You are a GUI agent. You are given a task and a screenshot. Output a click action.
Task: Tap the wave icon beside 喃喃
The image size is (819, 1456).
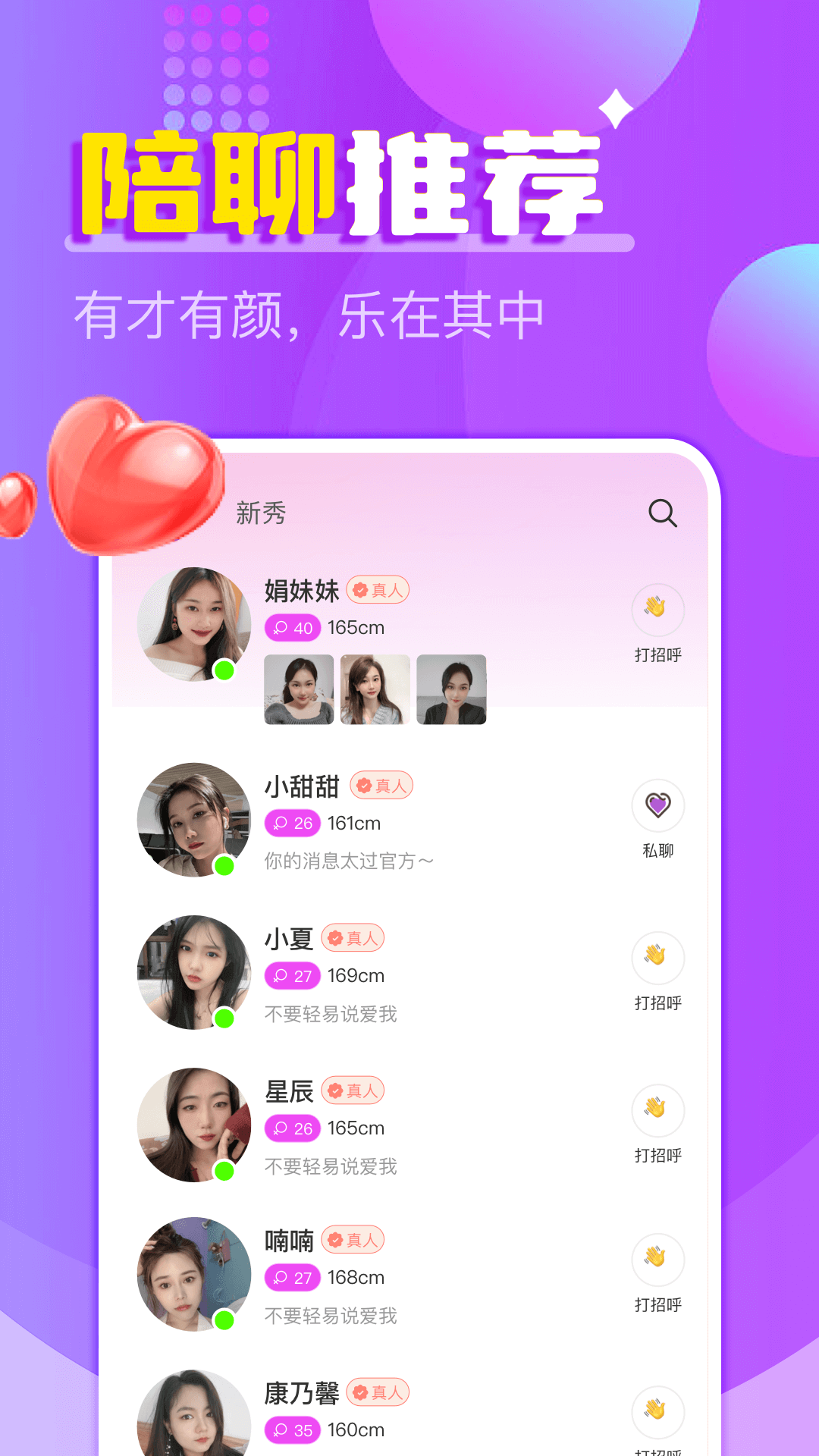pyautogui.click(x=657, y=1260)
